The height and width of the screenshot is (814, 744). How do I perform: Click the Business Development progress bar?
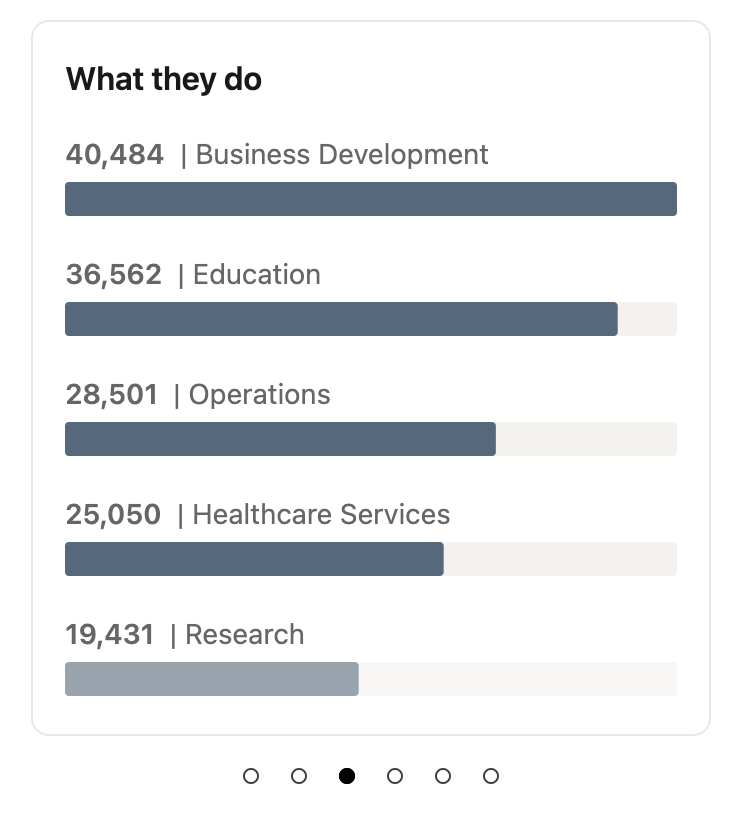371,198
